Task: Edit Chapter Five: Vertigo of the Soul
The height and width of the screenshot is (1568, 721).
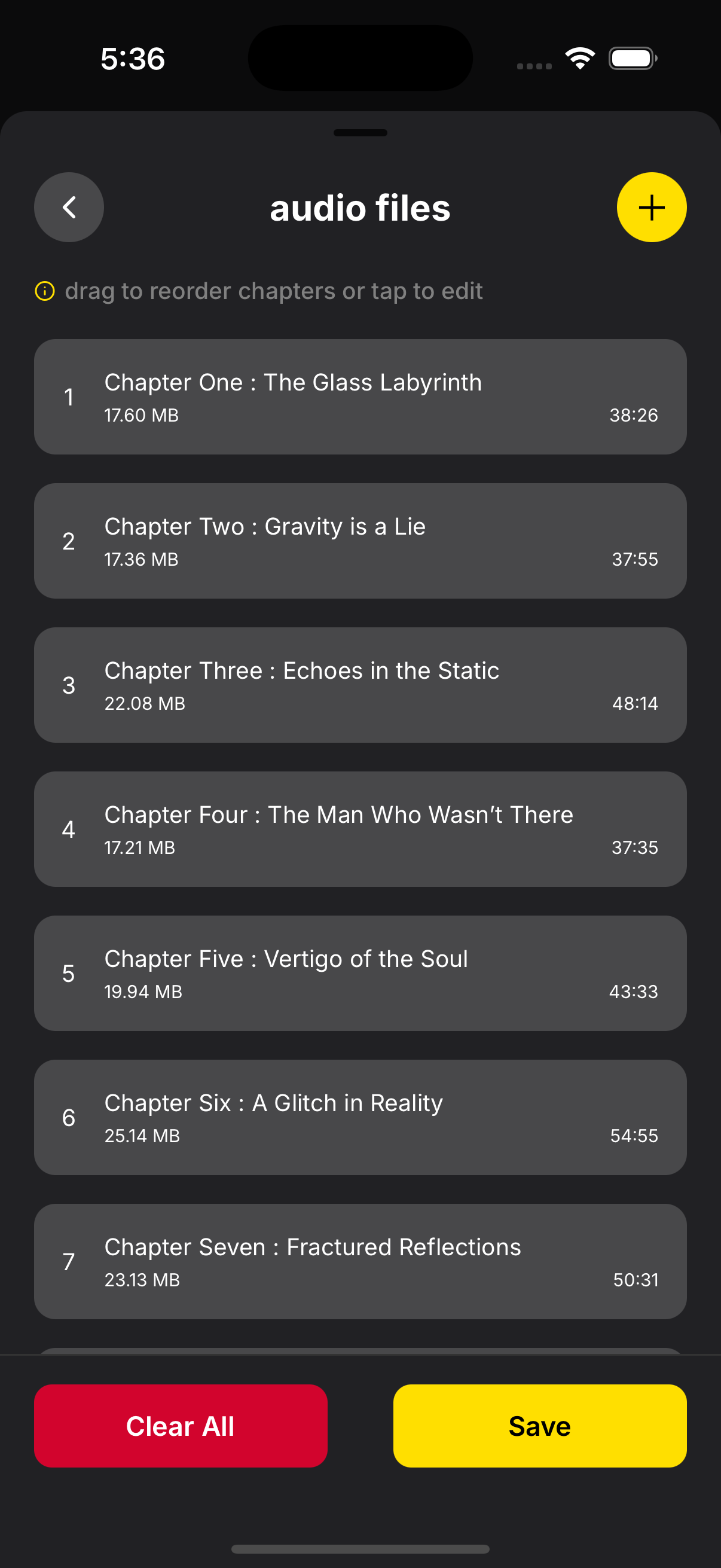Action: pyautogui.click(x=360, y=974)
